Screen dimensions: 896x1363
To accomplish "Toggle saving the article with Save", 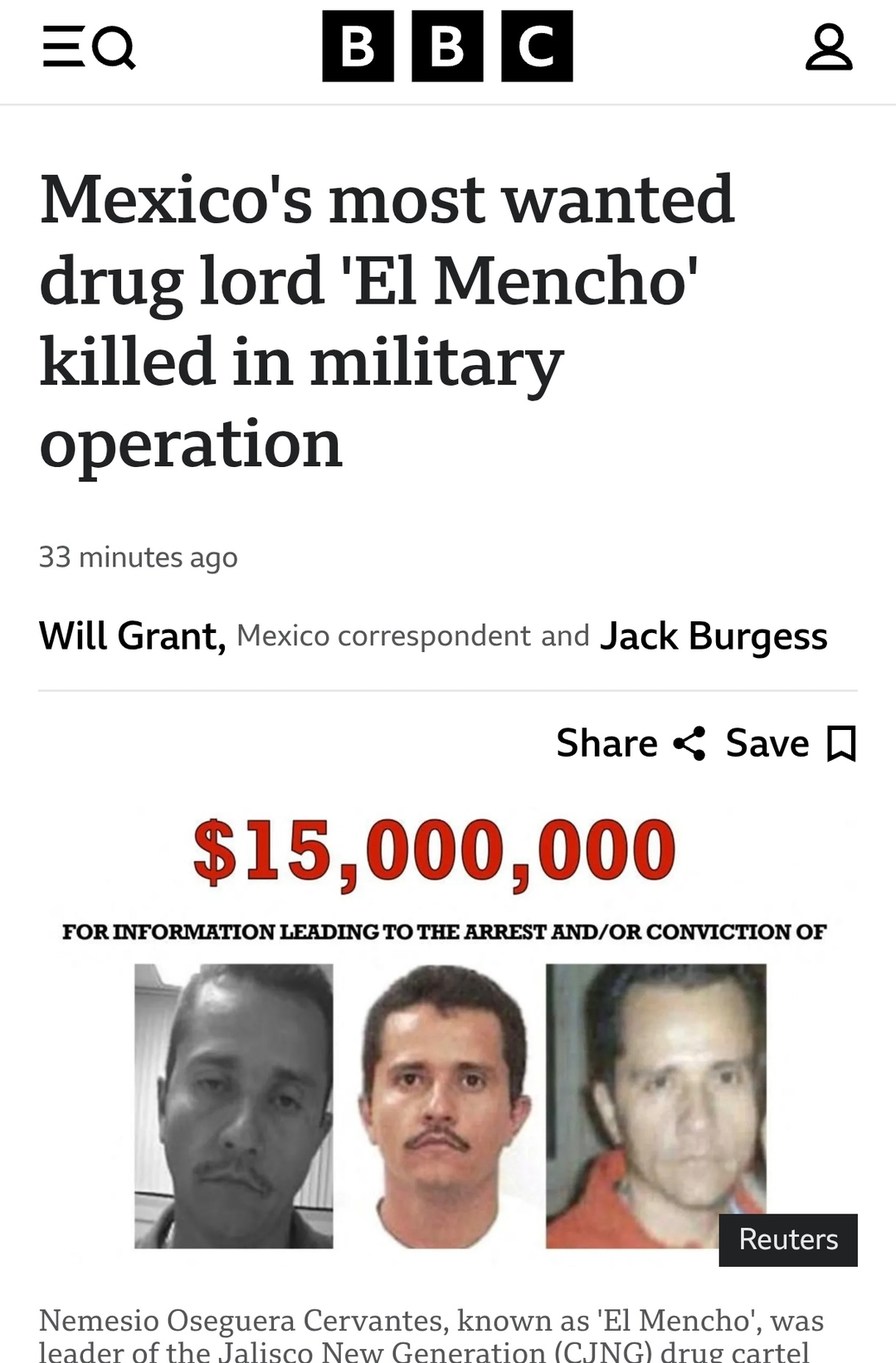I will (766, 743).
